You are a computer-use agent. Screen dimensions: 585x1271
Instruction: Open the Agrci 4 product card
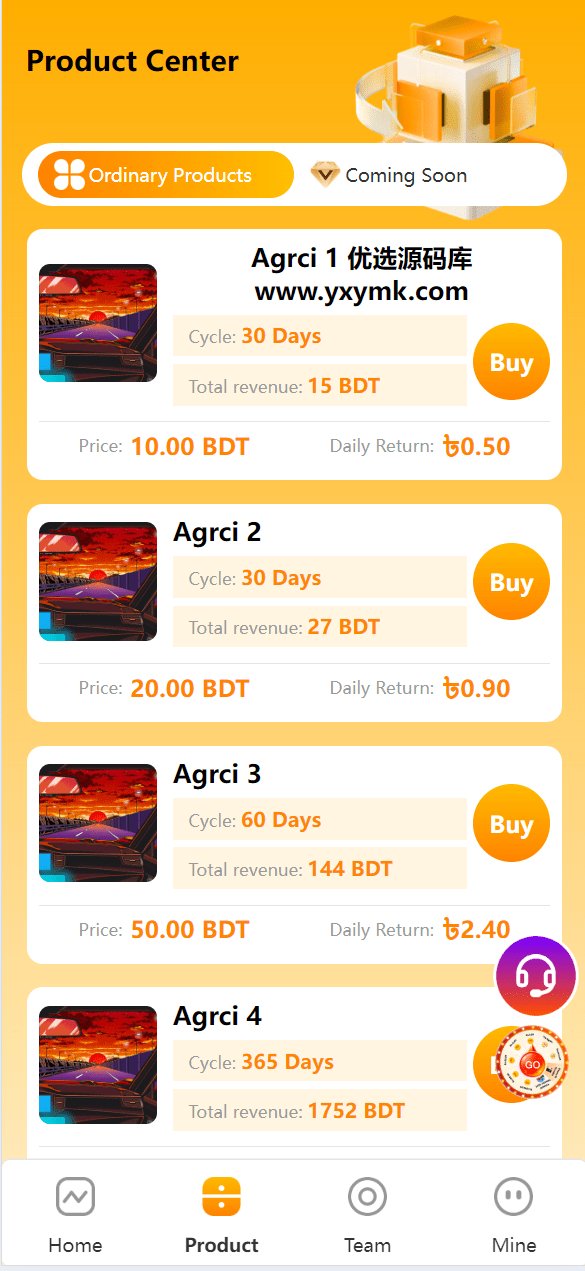(294, 1073)
